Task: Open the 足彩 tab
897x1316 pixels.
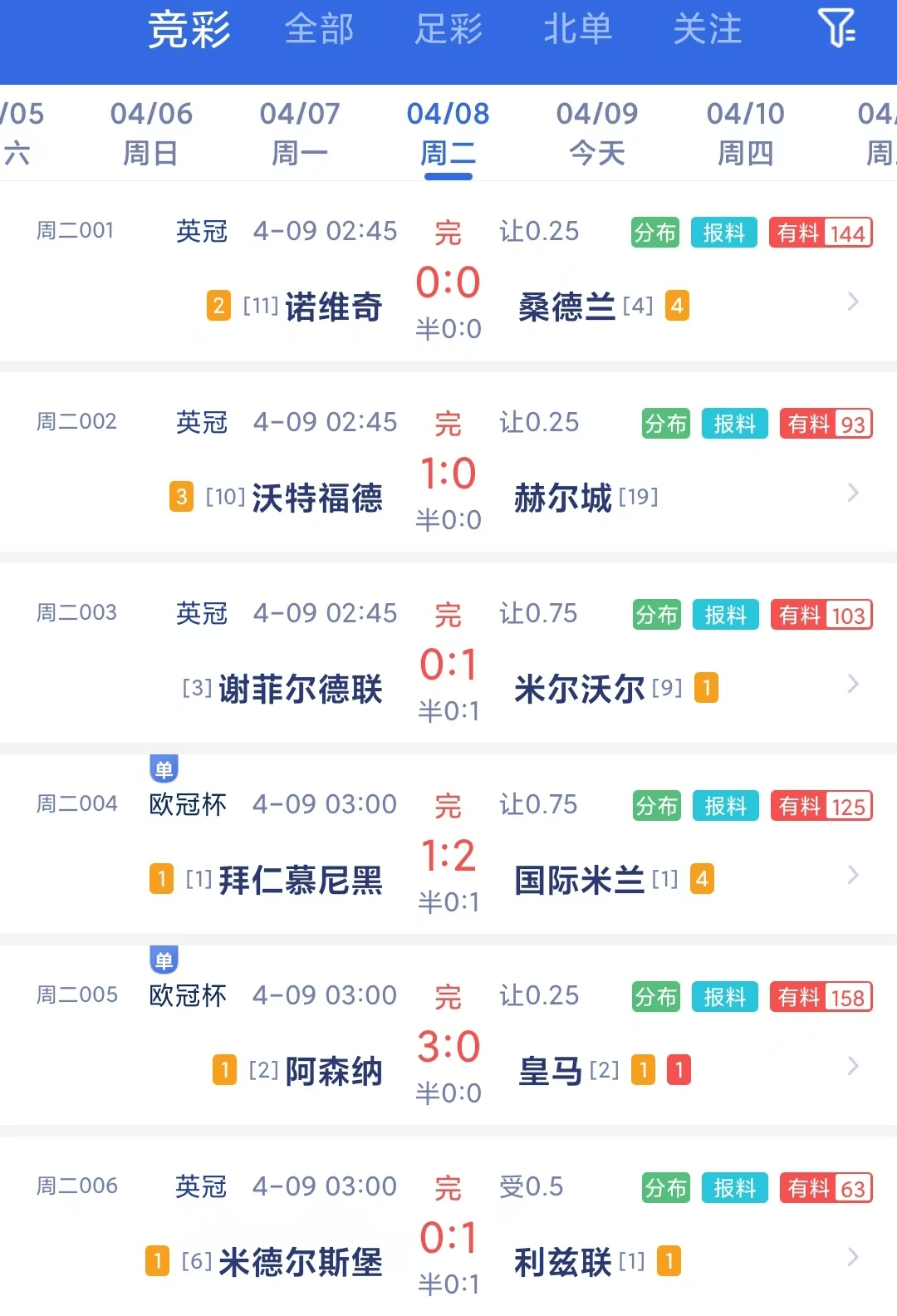Action: pyautogui.click(x=448, y=30)
